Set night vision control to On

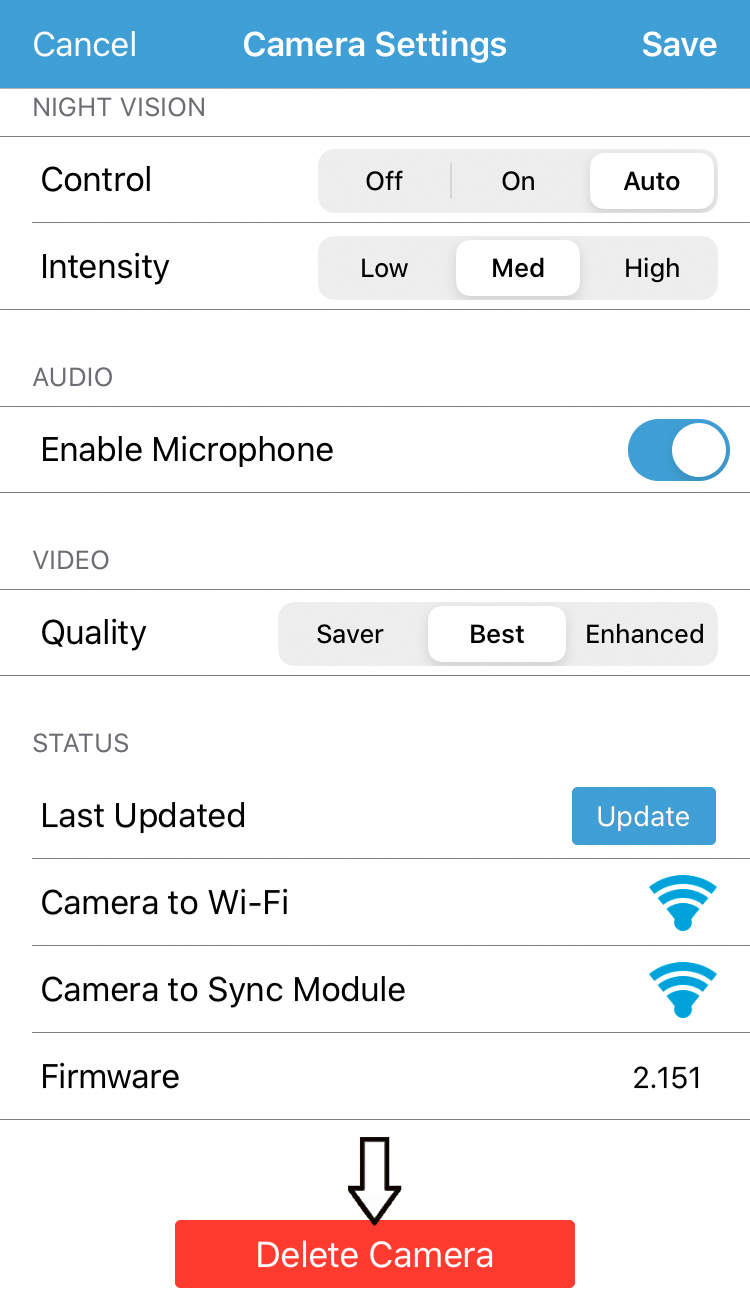point(518,181)
